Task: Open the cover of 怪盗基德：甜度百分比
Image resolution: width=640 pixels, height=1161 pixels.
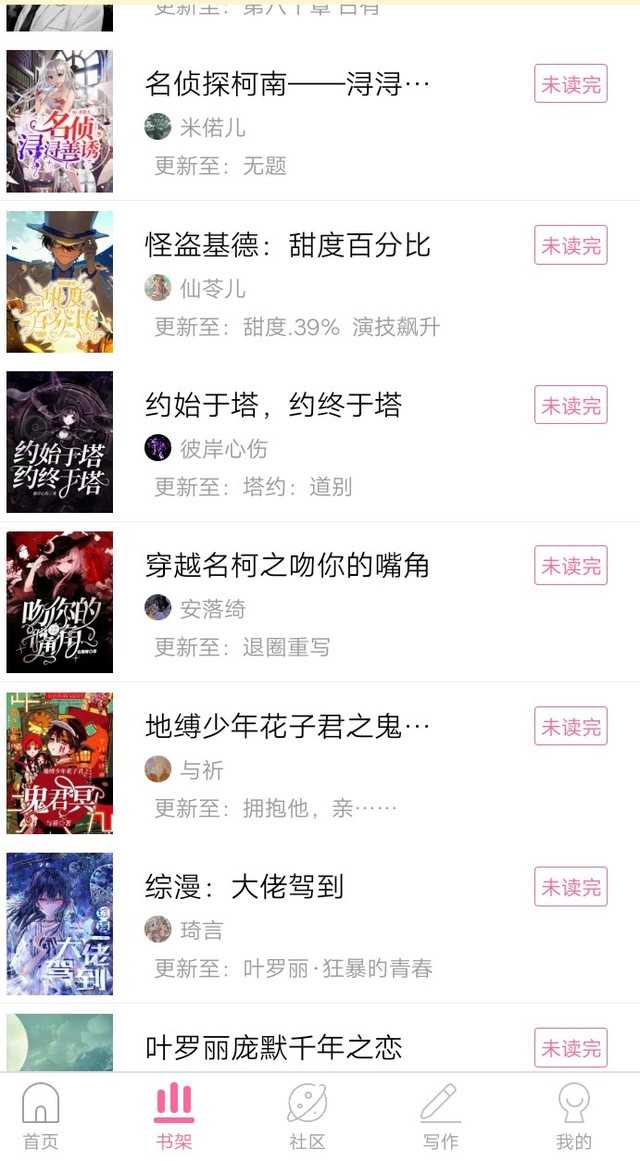Action: tap(60, 281)
